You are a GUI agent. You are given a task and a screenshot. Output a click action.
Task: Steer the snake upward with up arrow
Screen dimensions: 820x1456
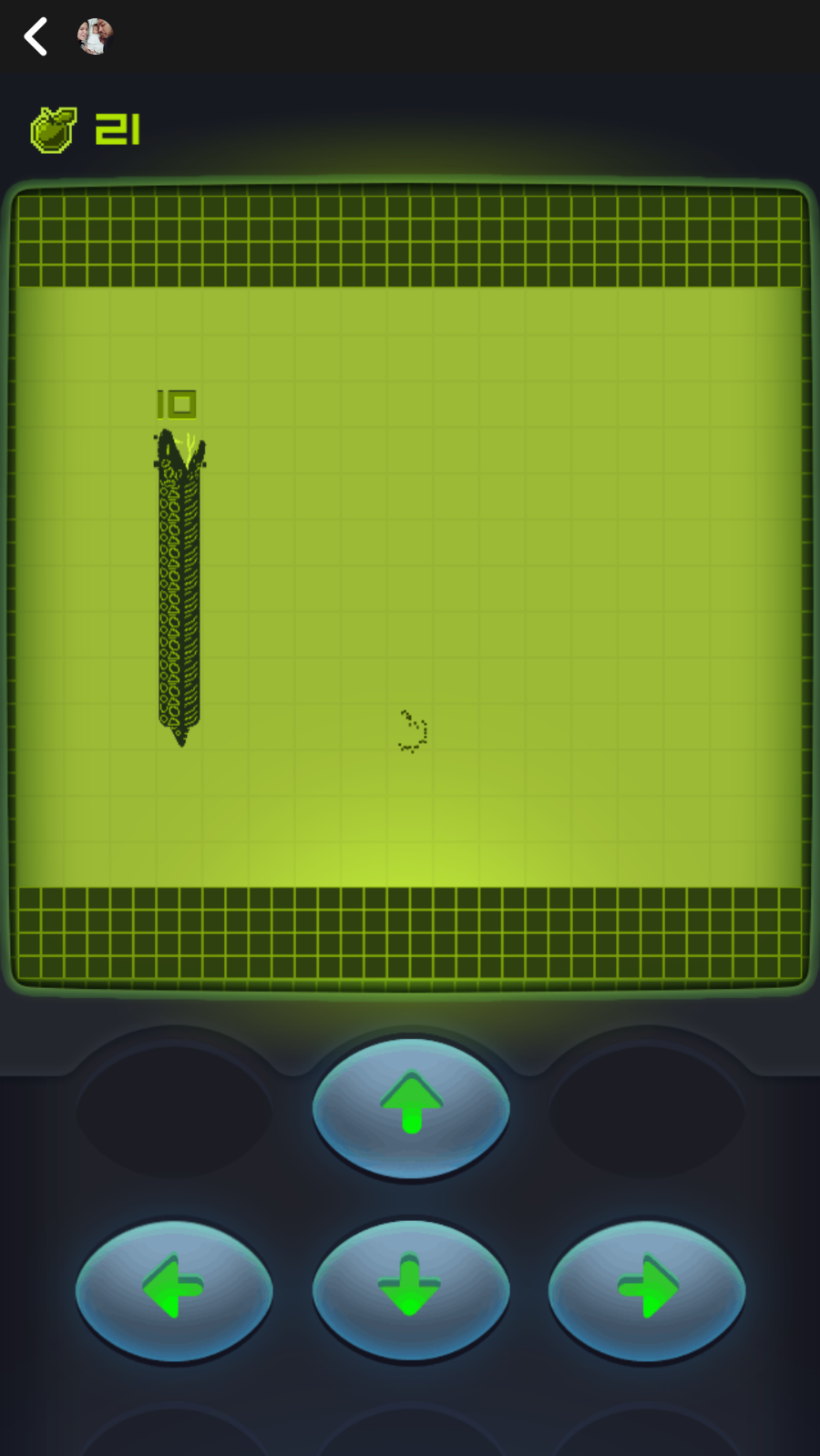click(x=411, y=1106)
